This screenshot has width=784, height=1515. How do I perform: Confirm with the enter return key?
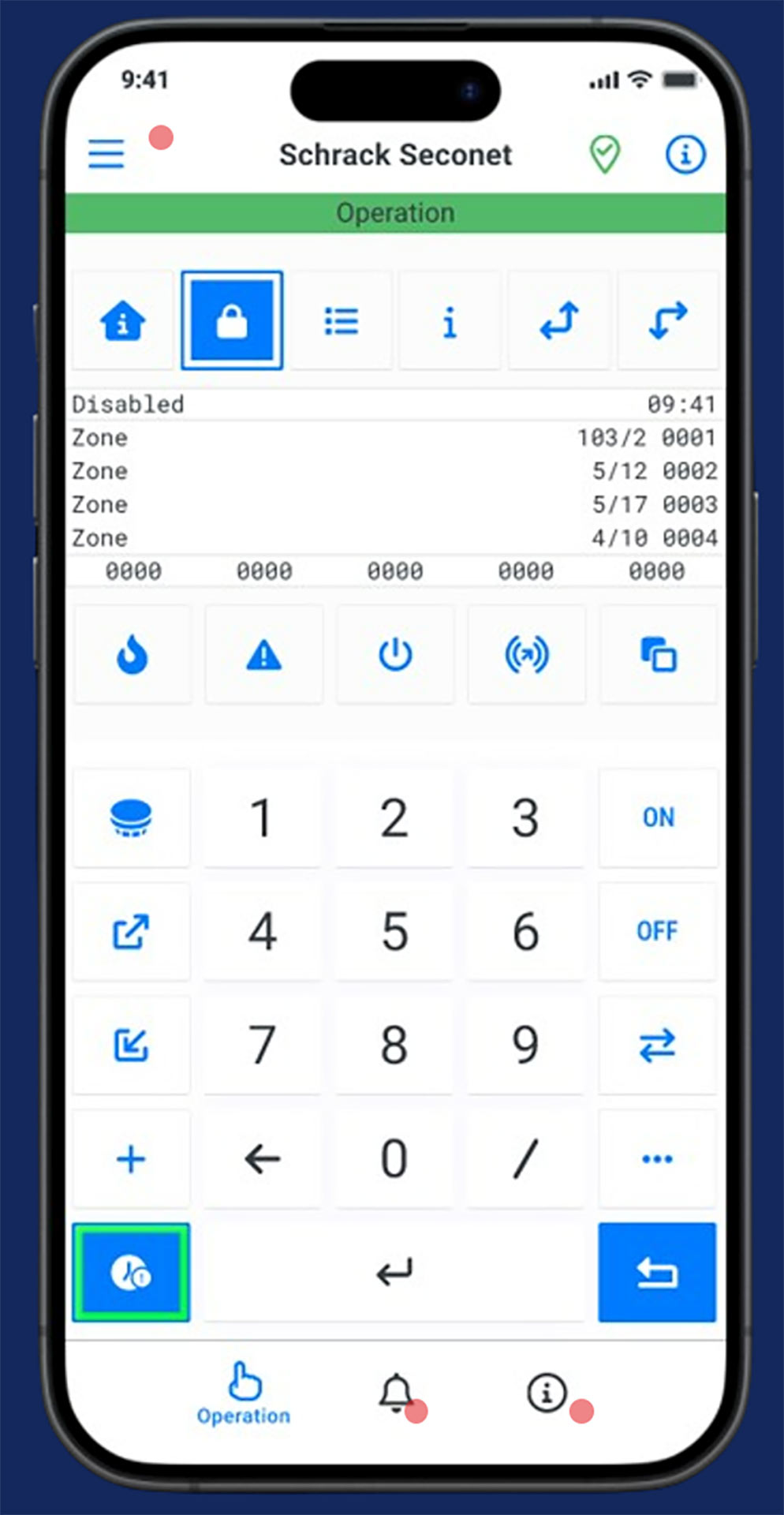(x=394, y=1273)
